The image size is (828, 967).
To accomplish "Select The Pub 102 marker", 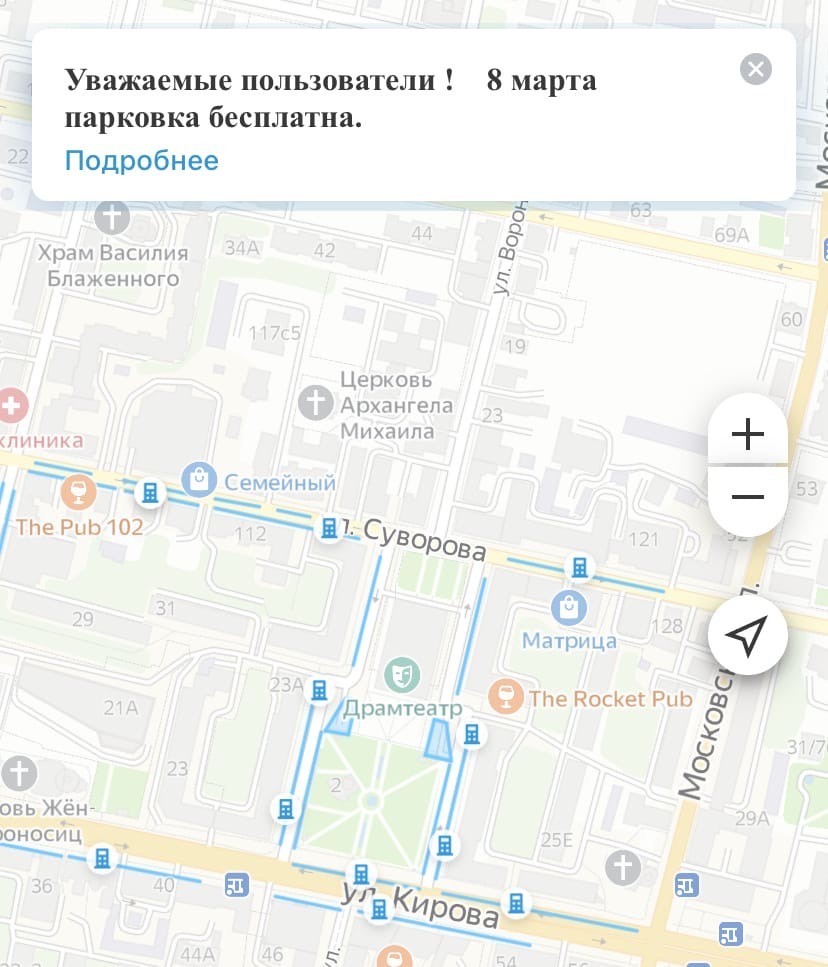I will pos(78,492).
